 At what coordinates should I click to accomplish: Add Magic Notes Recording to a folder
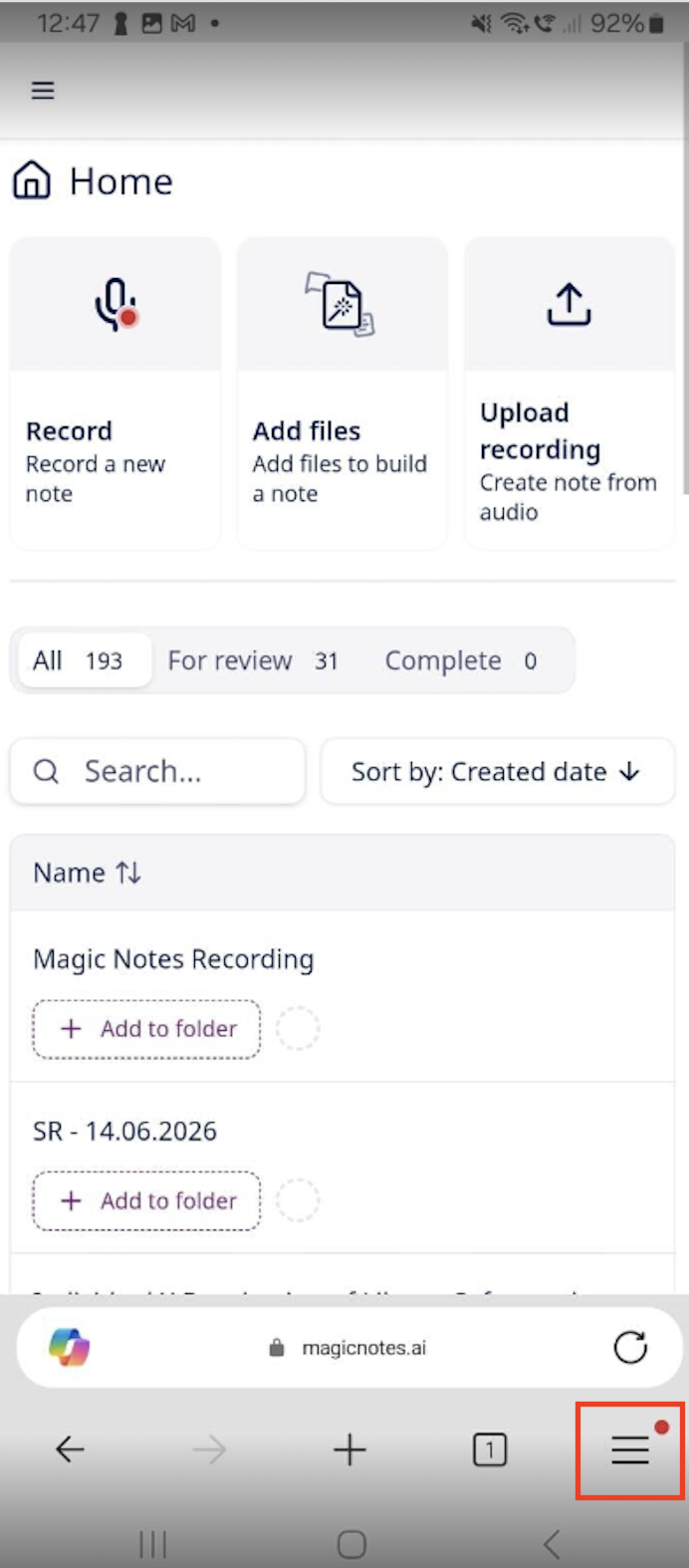(146, 1029)
